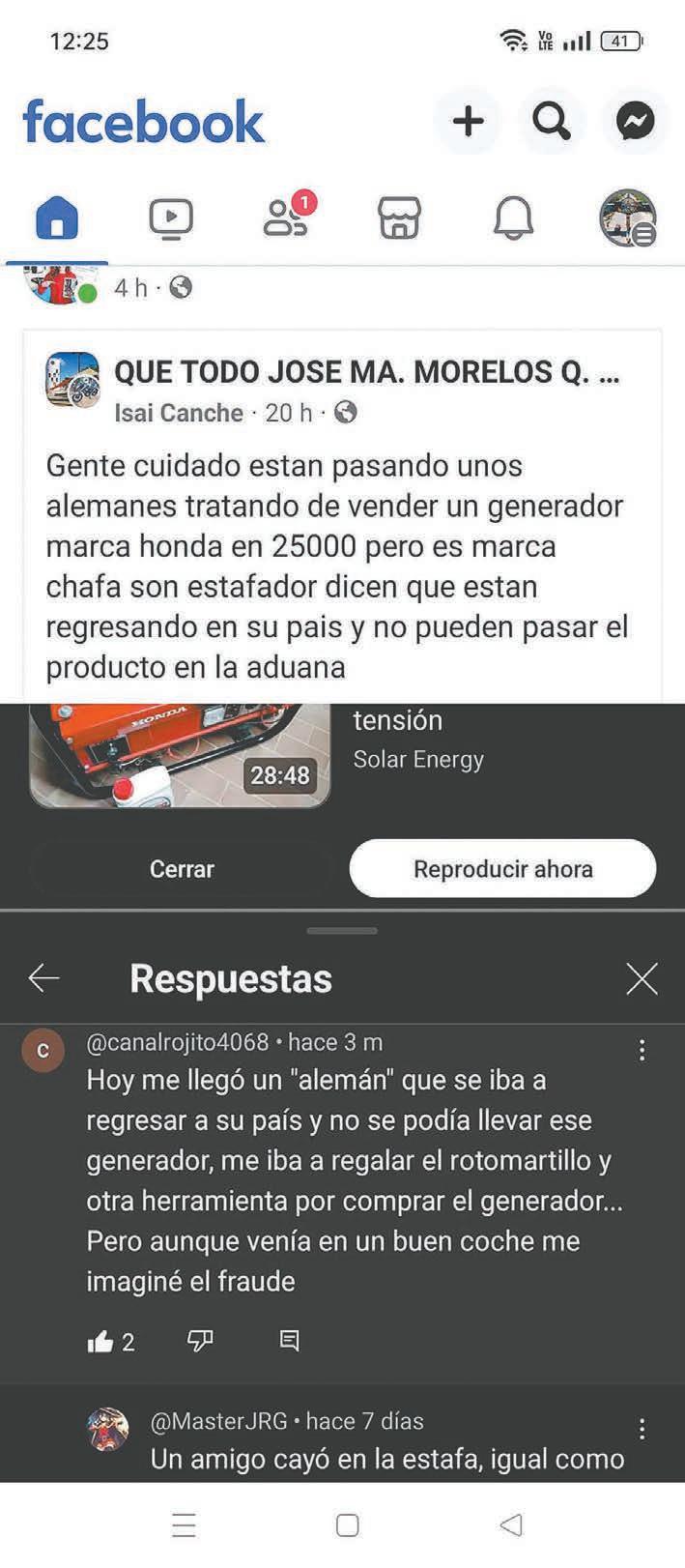Switch to the Video tab

click(171, 218)
